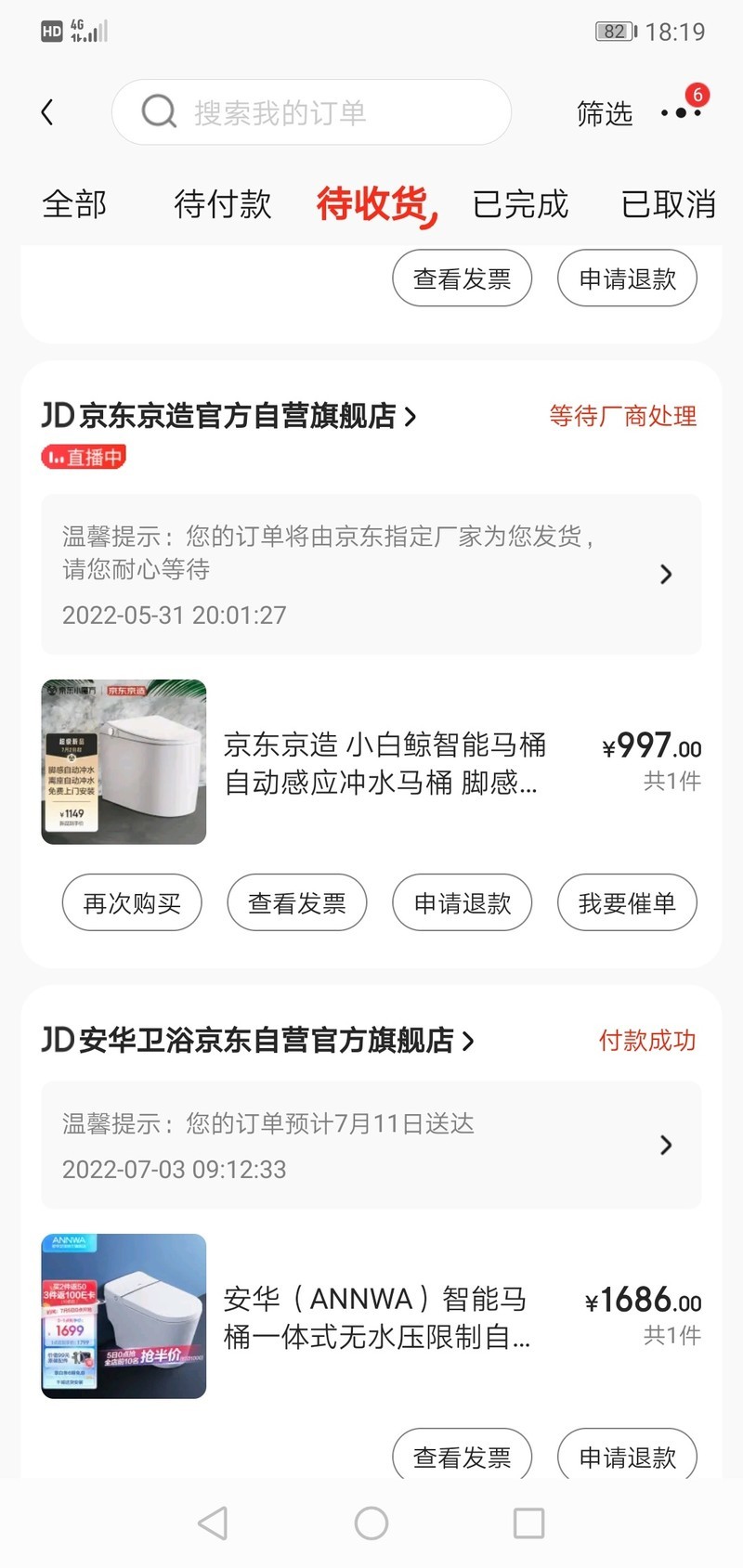Open the three-dot more menu
Viewport: 743px width, 1568px height.
click(681, 113)
